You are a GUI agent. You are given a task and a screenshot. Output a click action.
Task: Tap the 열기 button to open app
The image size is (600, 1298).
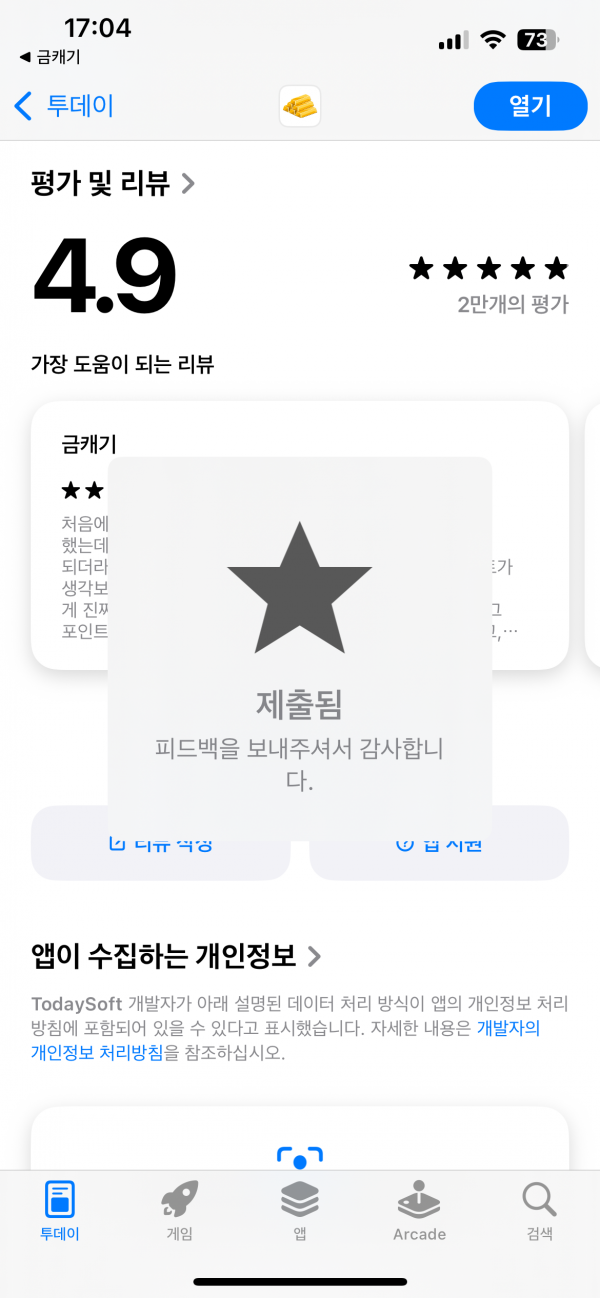click(x=530, y=106)
